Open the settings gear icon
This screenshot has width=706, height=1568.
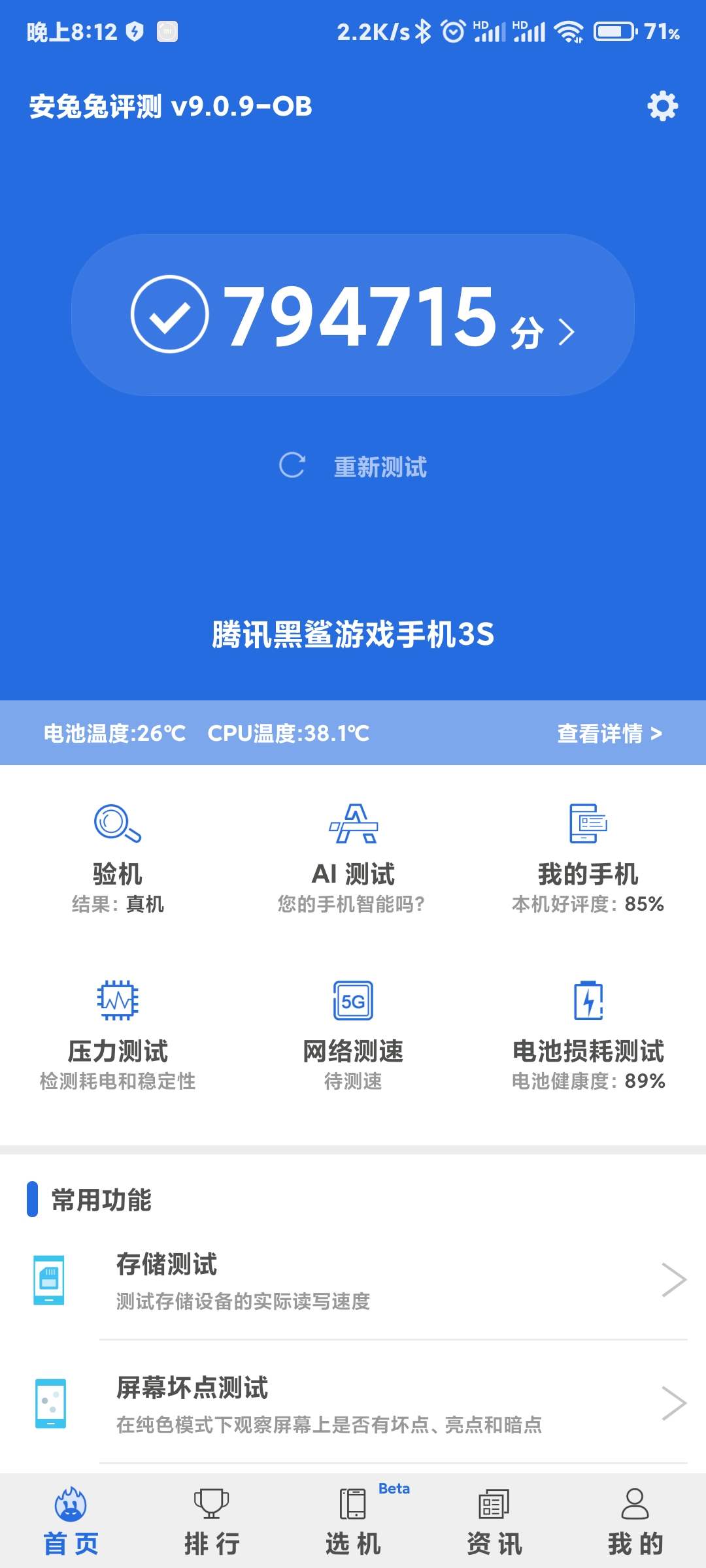662,106
